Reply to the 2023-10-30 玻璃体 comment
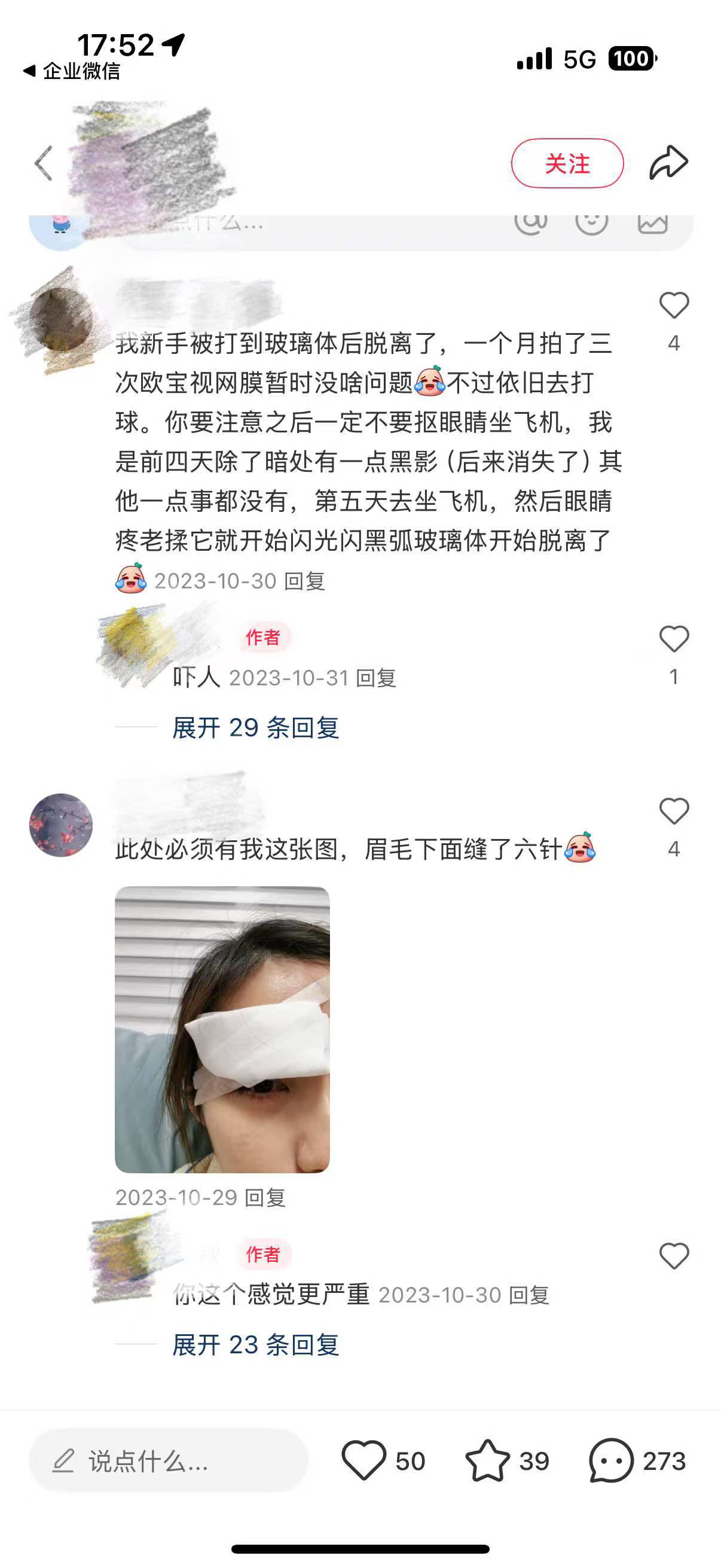Screen dimensions: 721x1568 coord(305,581)
